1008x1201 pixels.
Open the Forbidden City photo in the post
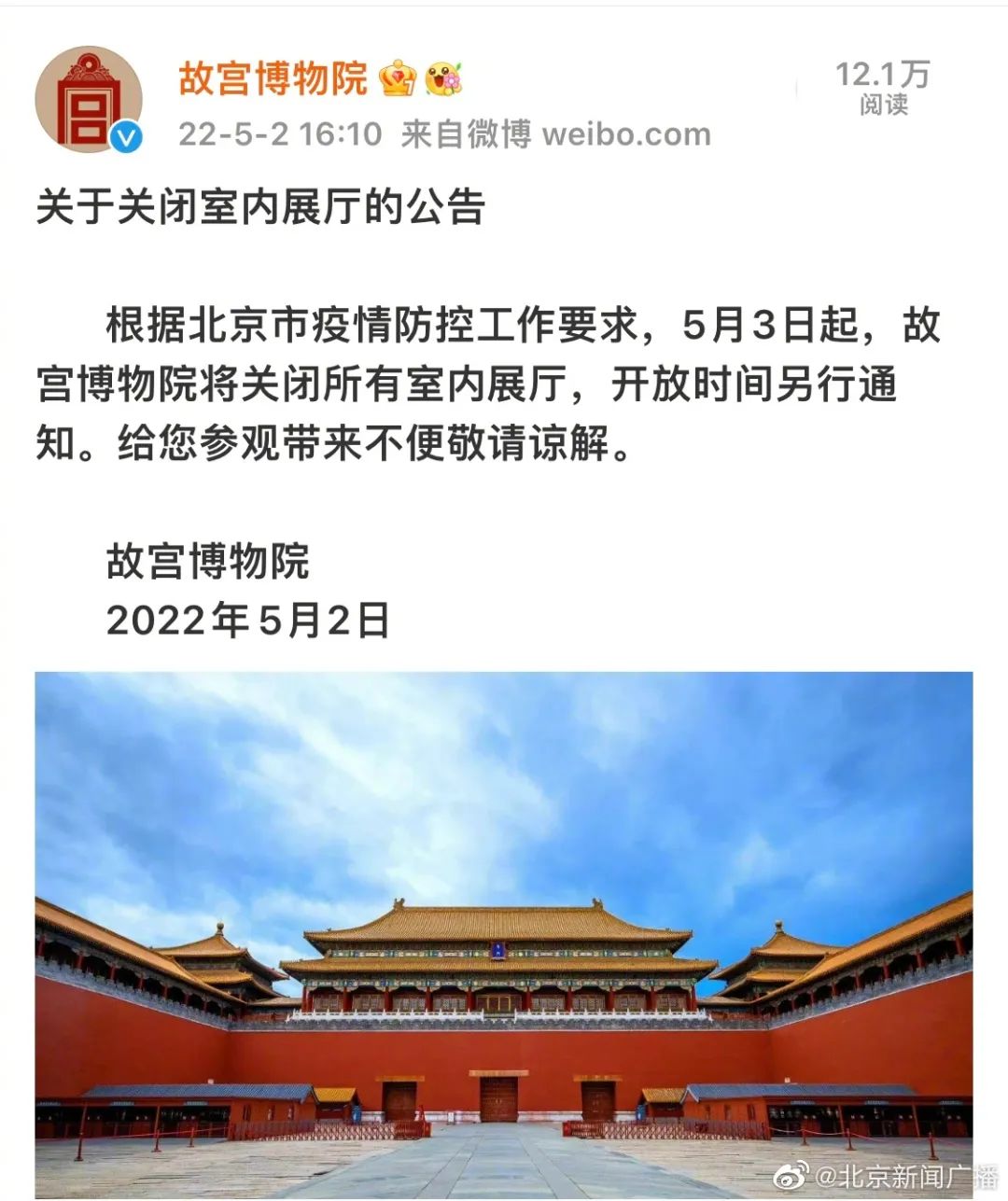[504, 933]
